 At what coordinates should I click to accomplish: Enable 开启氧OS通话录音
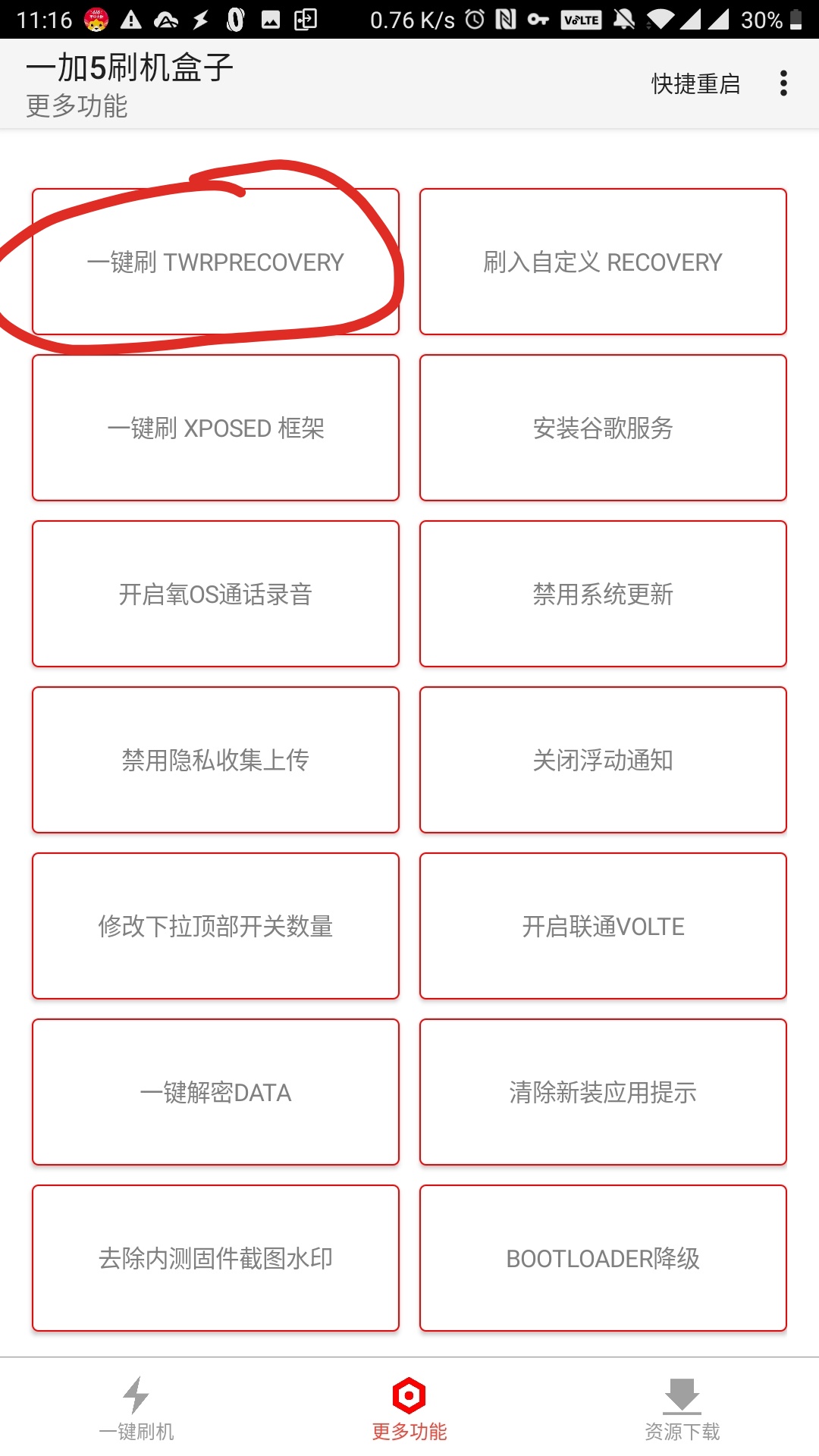pos(215,594)
